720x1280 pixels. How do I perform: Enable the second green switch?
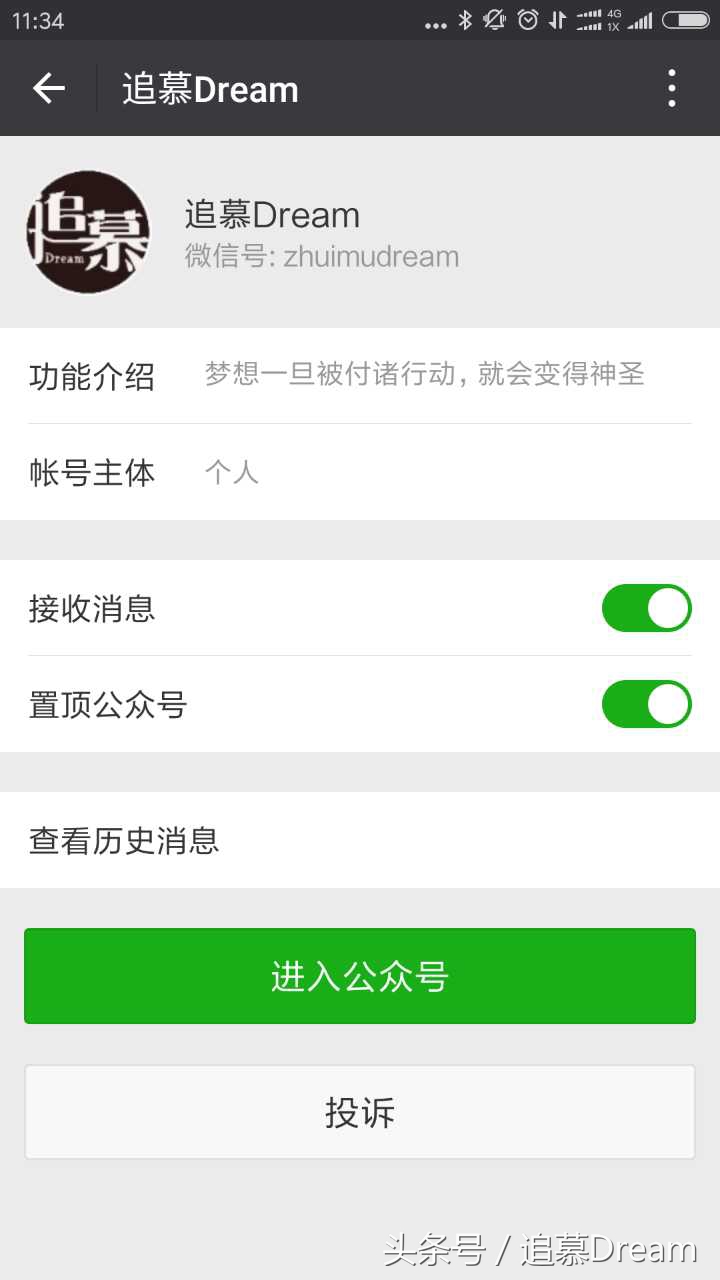coord(646,704)
